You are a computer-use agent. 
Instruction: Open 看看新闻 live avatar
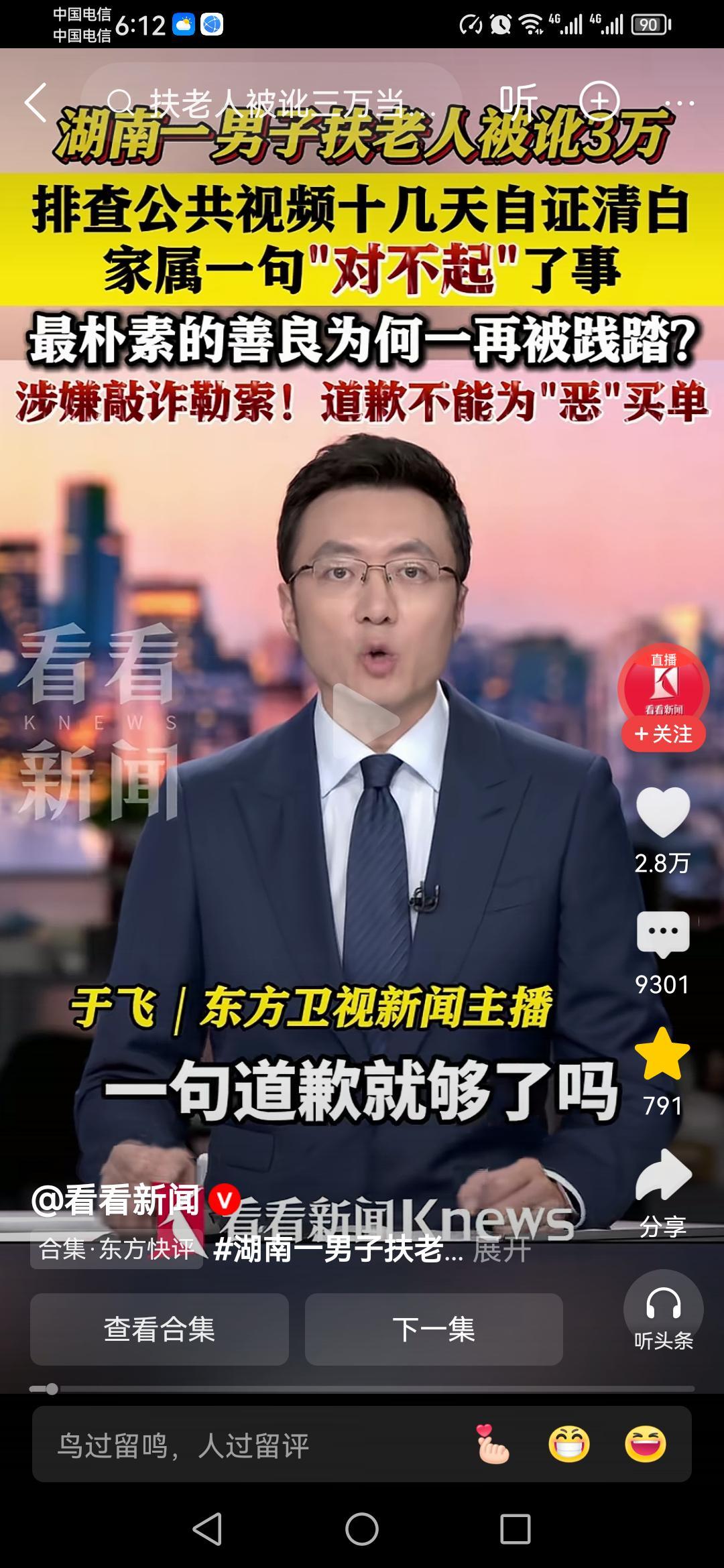[663, 685]
